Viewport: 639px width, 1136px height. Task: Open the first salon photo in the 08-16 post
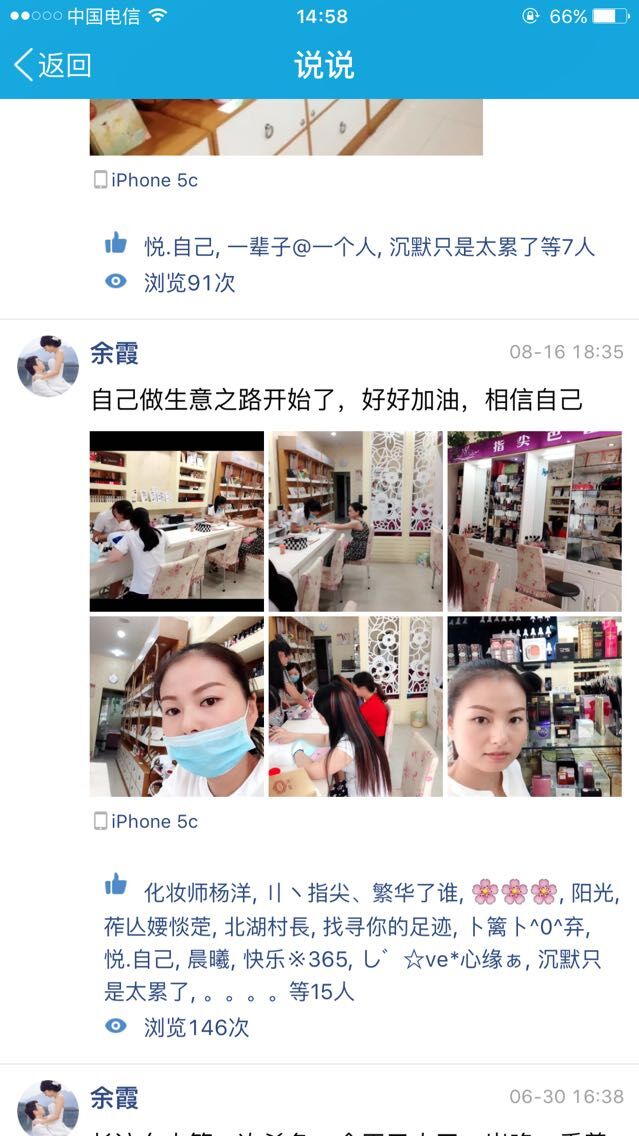177,521
